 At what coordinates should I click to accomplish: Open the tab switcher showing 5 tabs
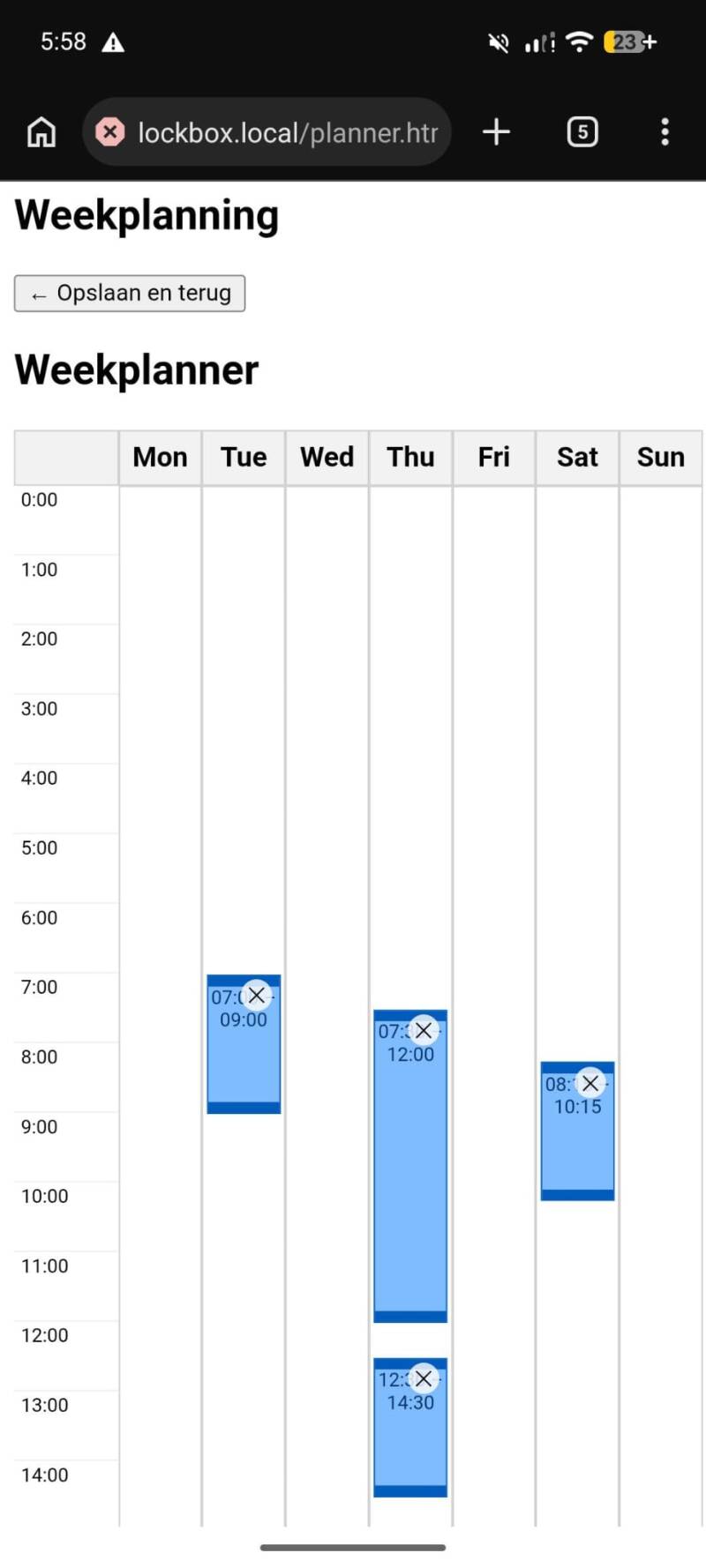(x=582, y=132)
